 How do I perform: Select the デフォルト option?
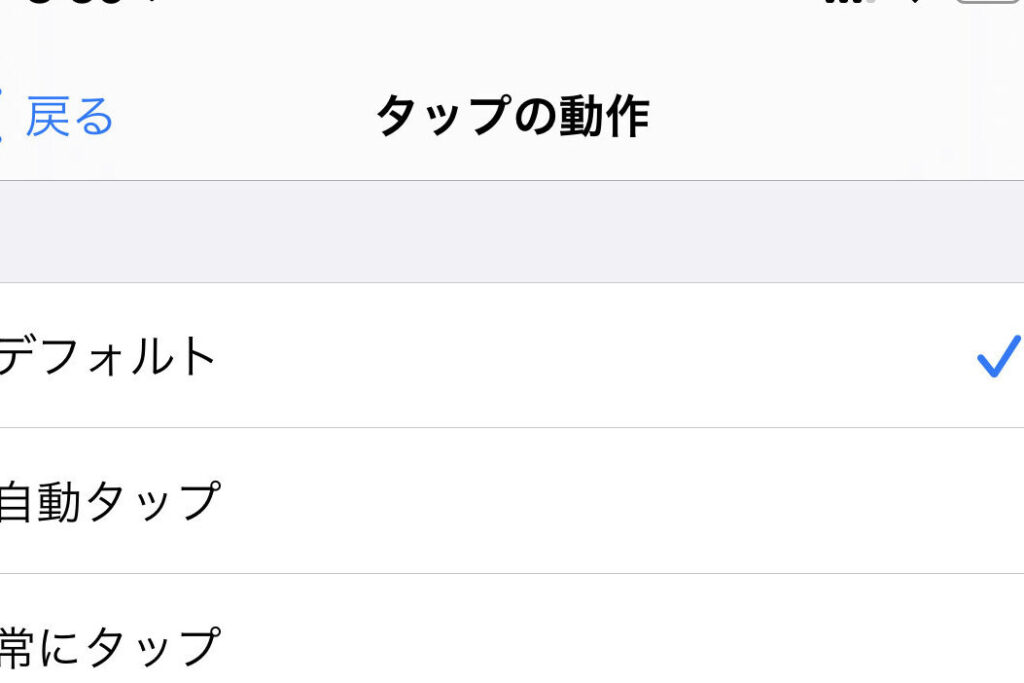click(110, 356)
